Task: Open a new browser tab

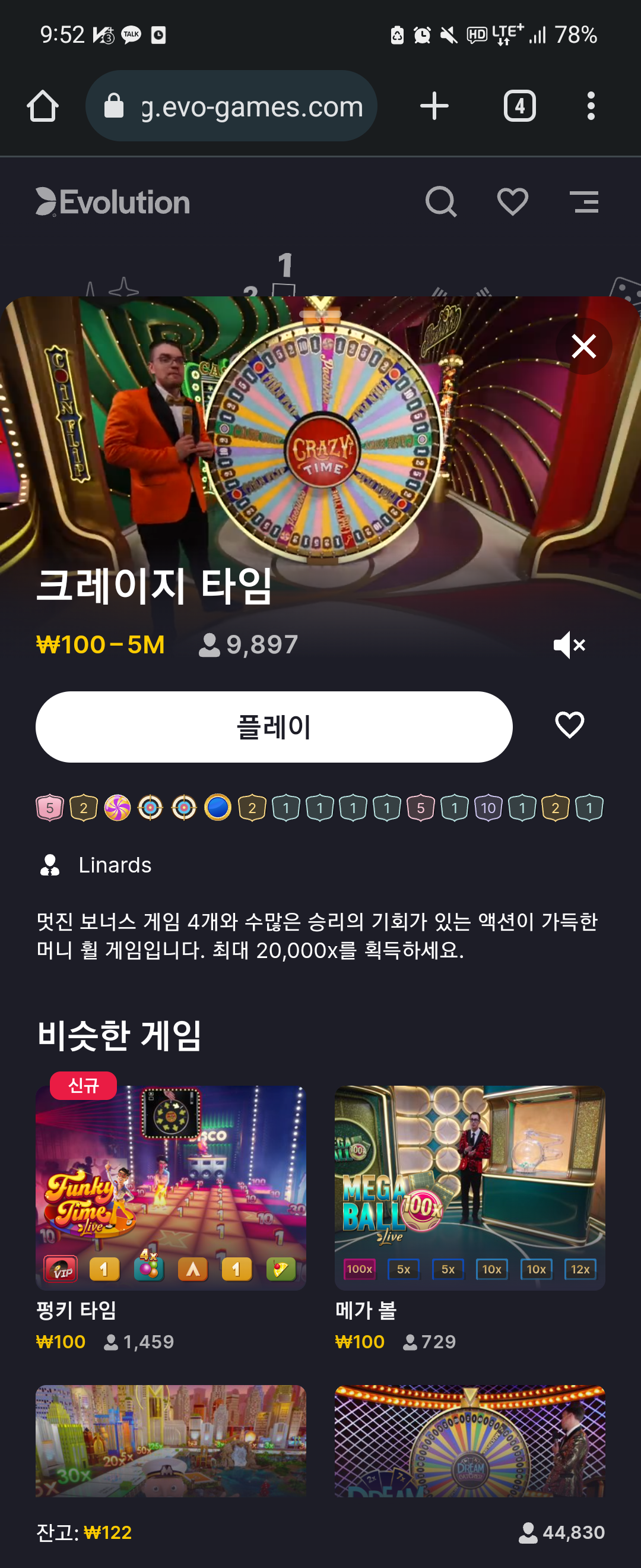Action: [434, 106]
